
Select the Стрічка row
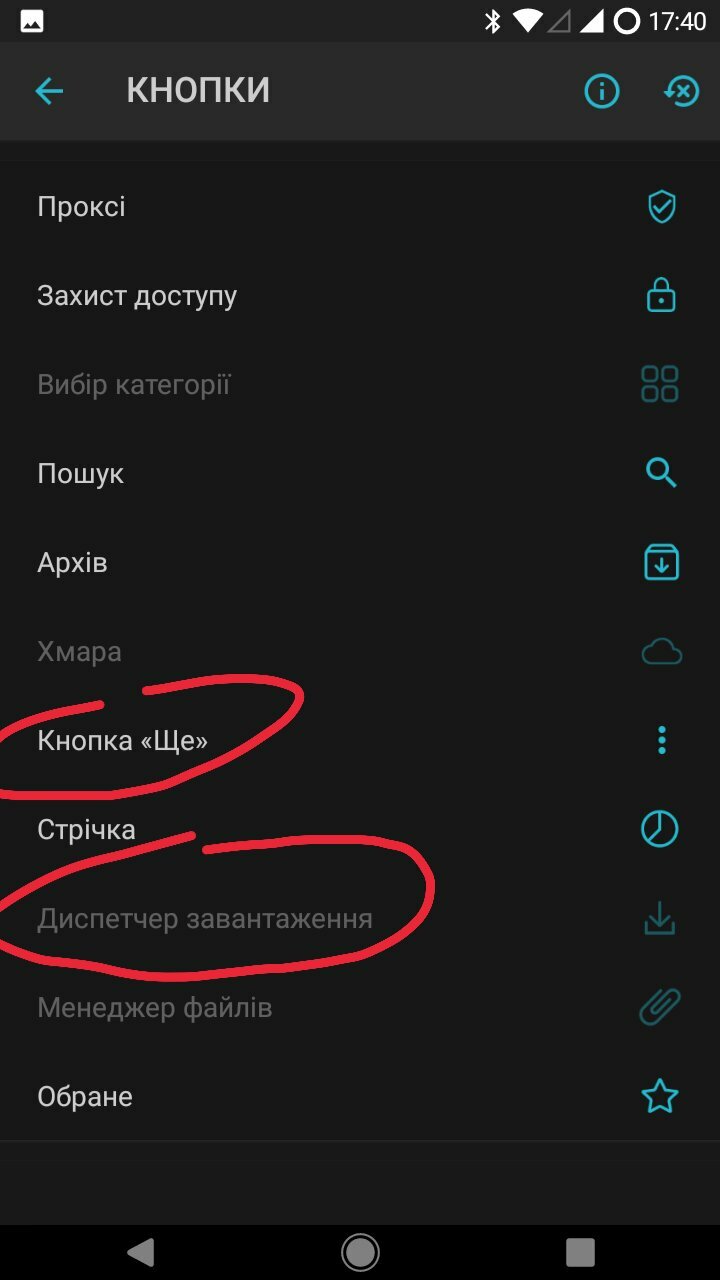click(x=360, y=830)
